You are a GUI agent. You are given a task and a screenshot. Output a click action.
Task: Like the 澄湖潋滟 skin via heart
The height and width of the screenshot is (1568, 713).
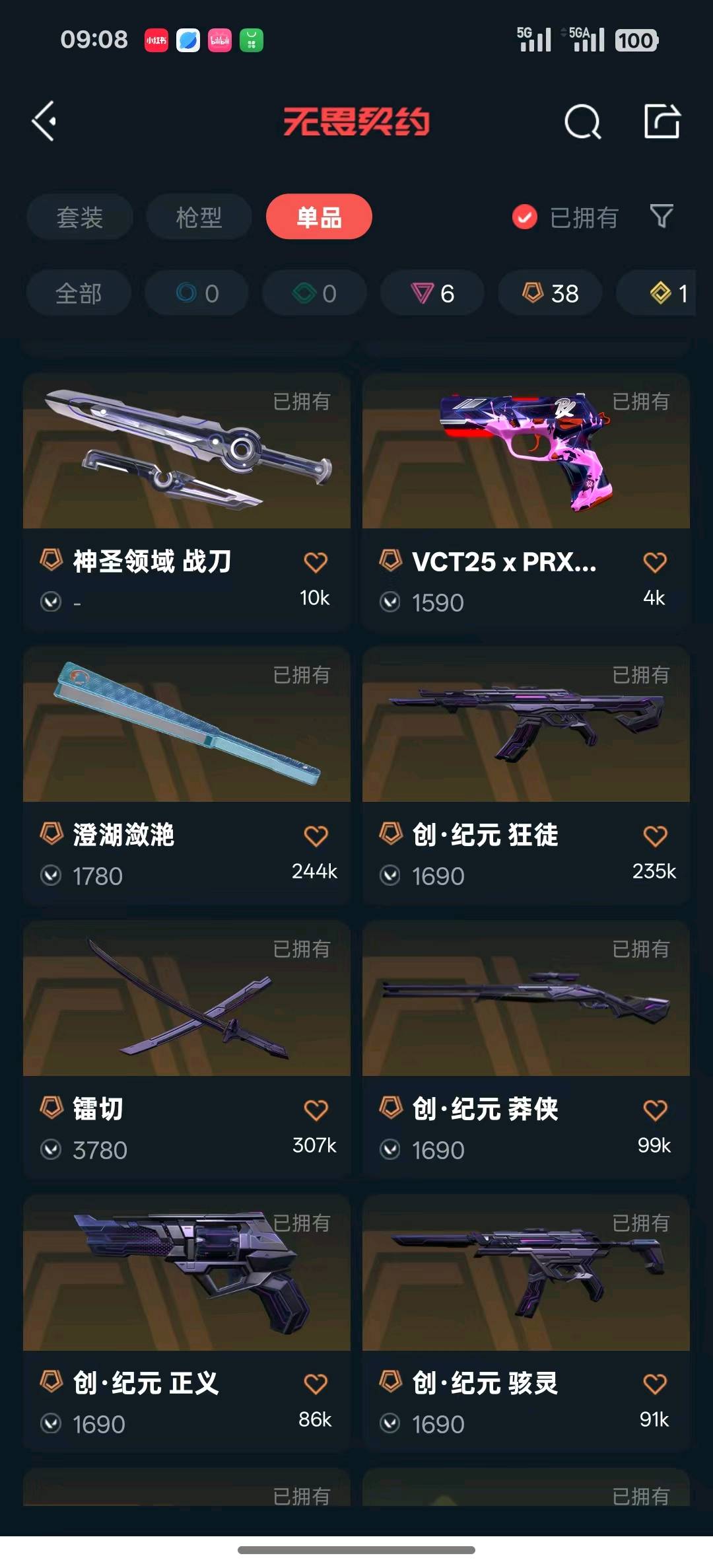pos(316,836)
